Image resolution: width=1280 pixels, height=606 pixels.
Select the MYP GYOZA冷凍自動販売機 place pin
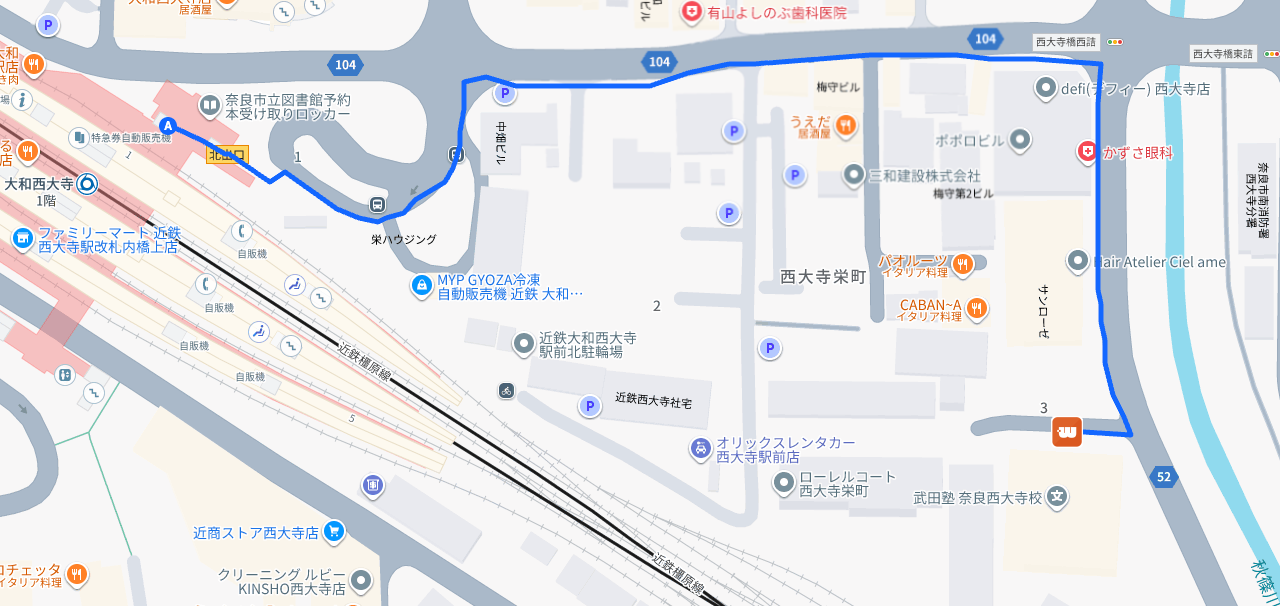coord(422,286)
